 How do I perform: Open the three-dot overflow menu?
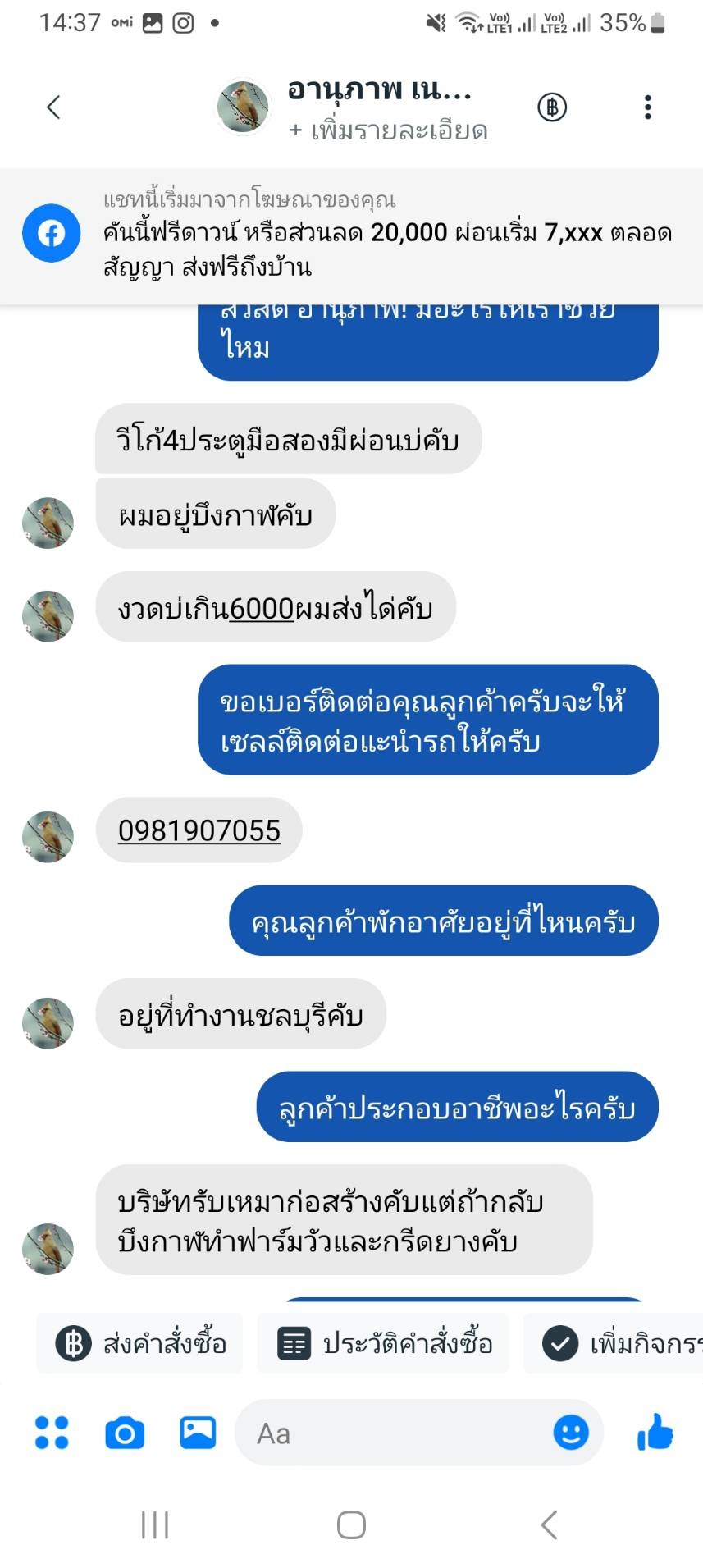pos(648,107)
